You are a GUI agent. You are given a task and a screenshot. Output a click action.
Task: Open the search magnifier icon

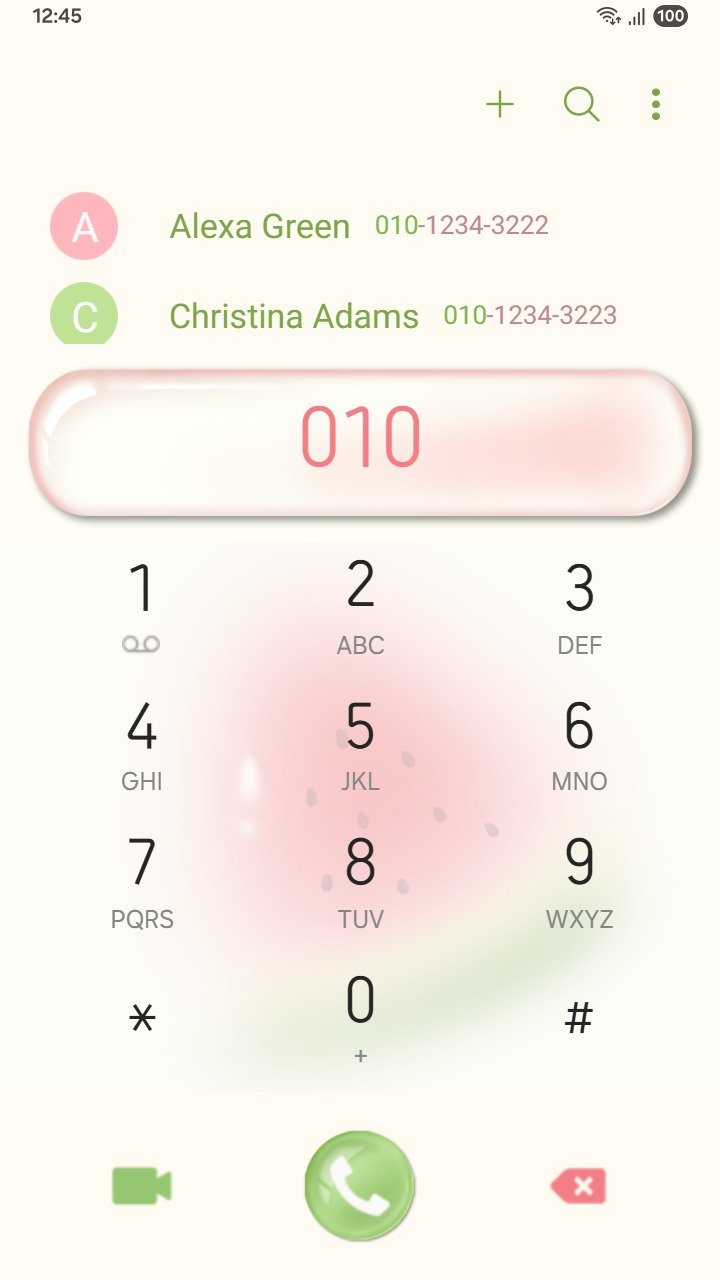pos(581,104)
